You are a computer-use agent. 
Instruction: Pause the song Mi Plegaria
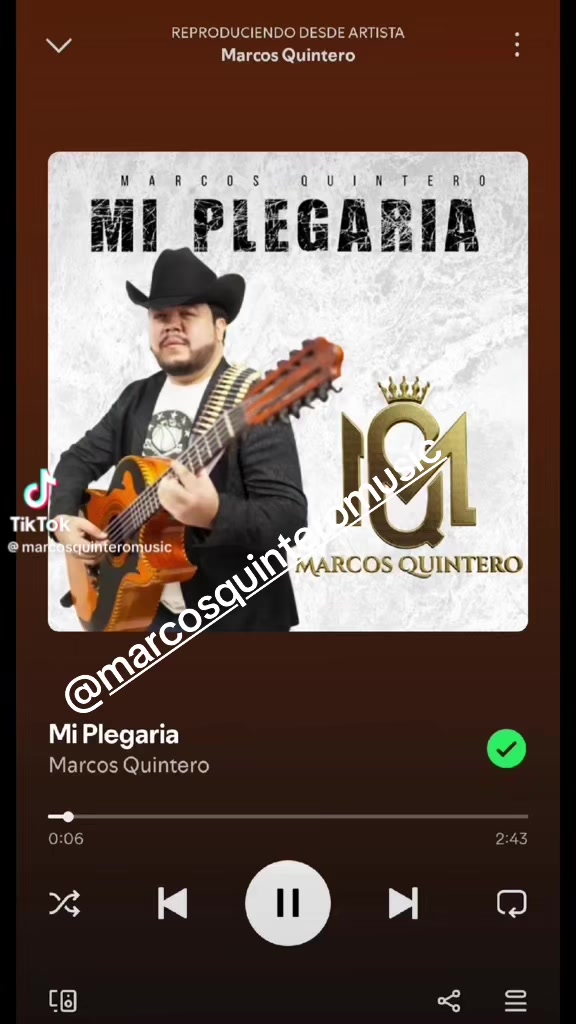287,903
